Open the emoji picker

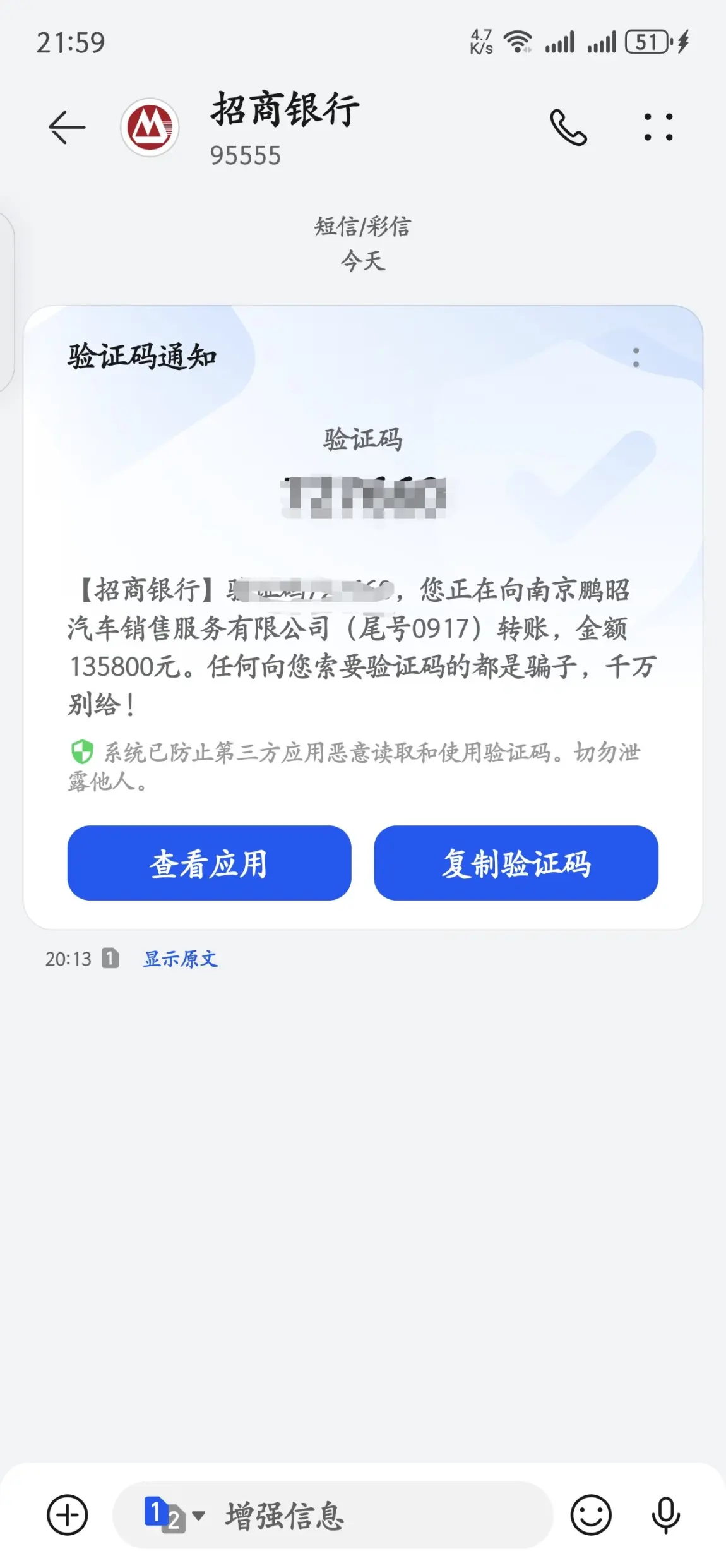(591, 1514)
